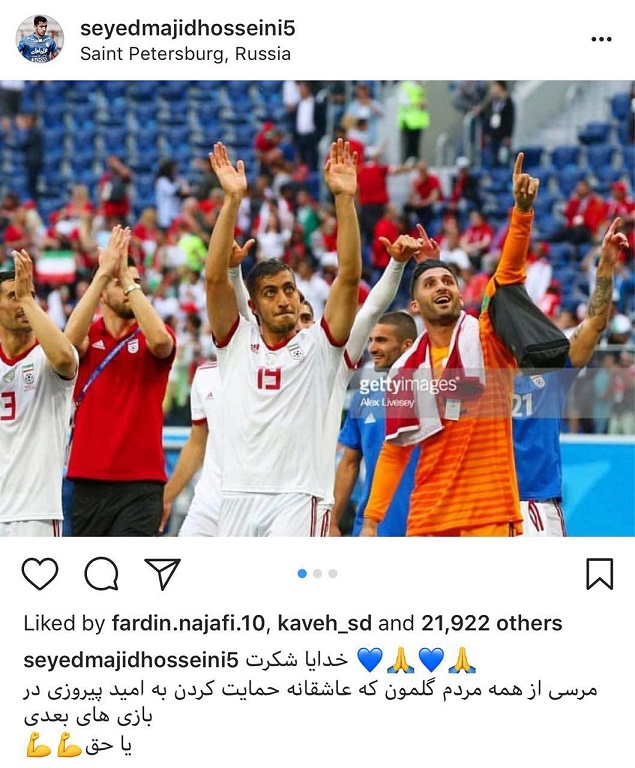
Task: Open the post's three-dot options menu
Action: pyautogui.click(x=600, y=39)
